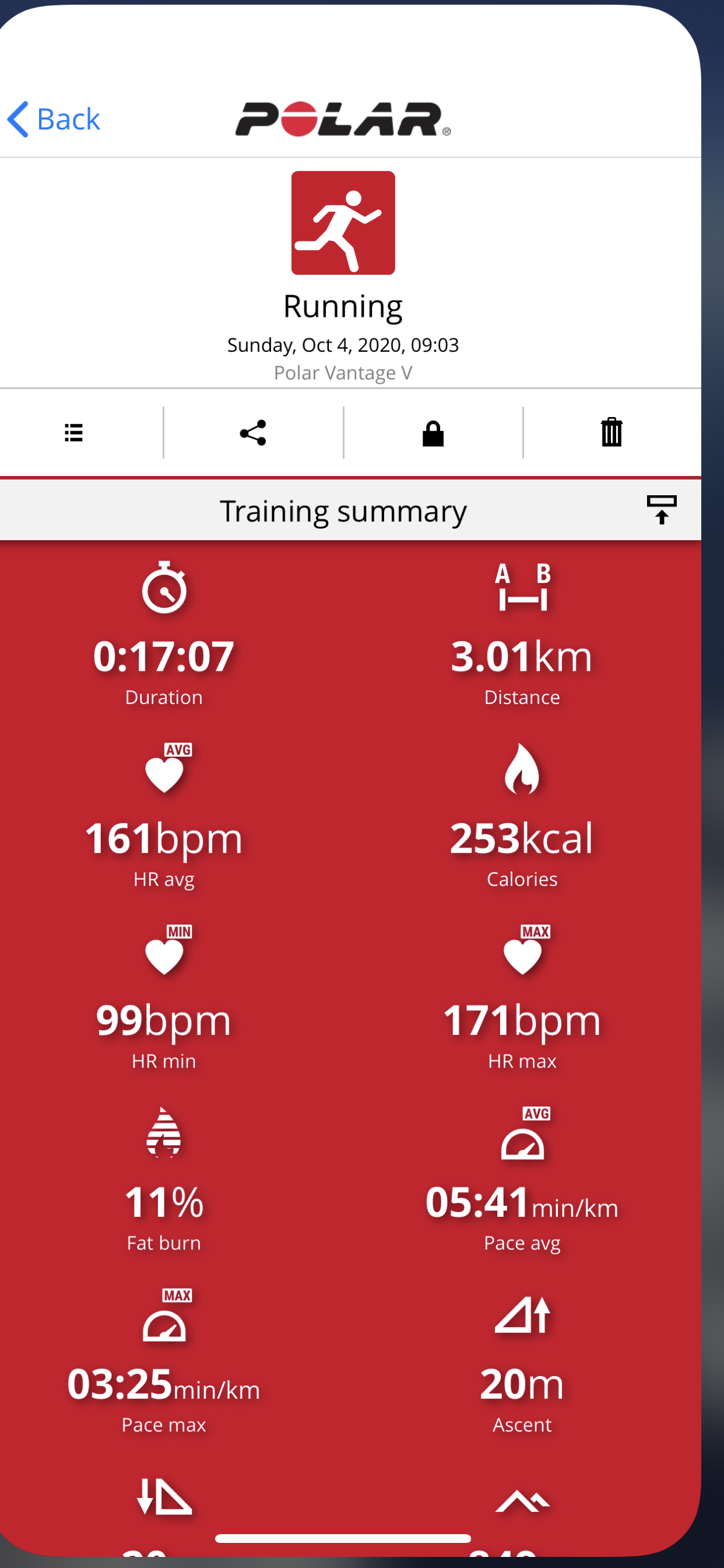Screen dimensions: 724x1568
Task: Open the list menu icon
Action: pos(73,433)
